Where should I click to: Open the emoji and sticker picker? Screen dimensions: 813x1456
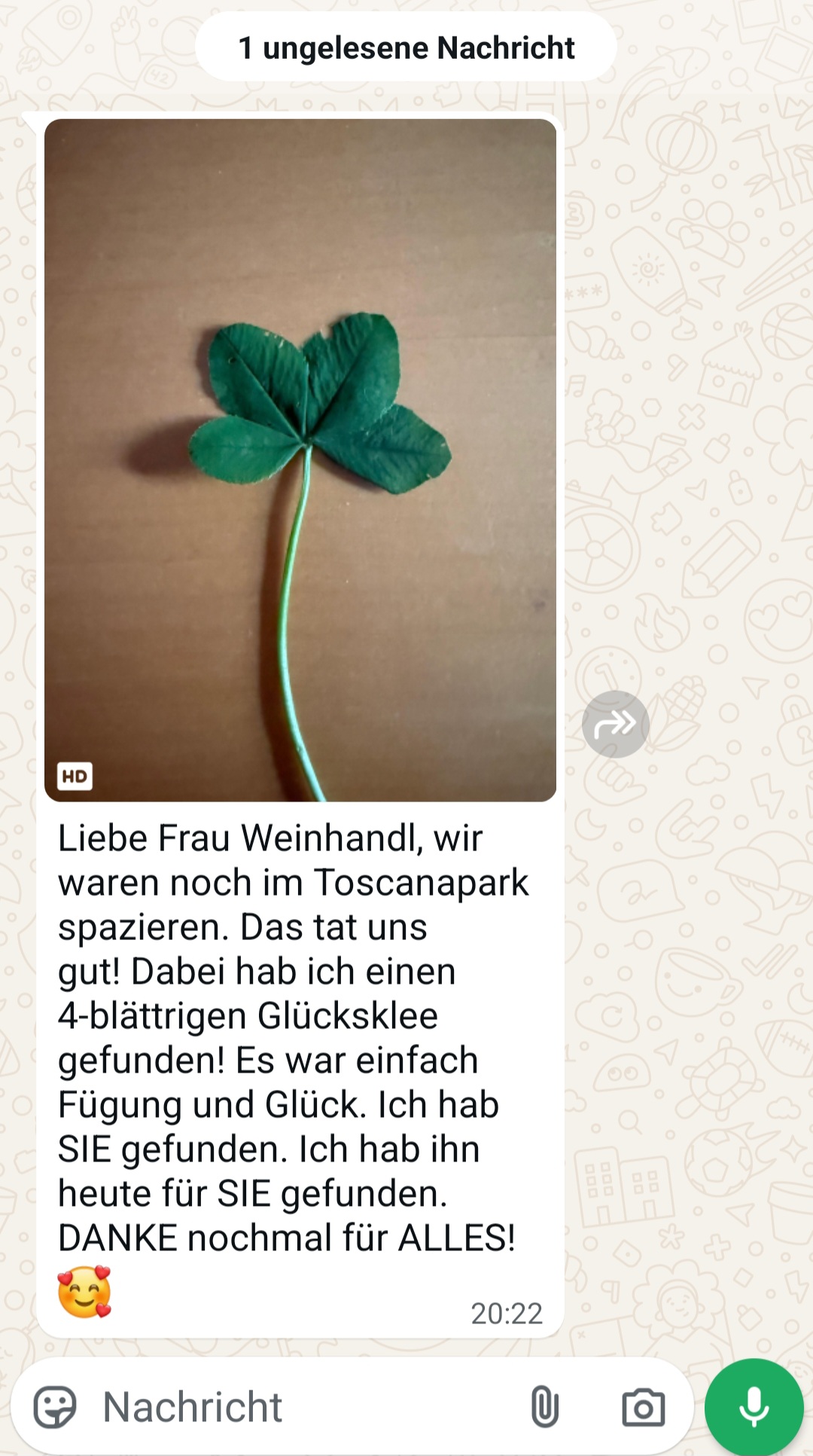pyautogui.click(x=55, y=1406)
